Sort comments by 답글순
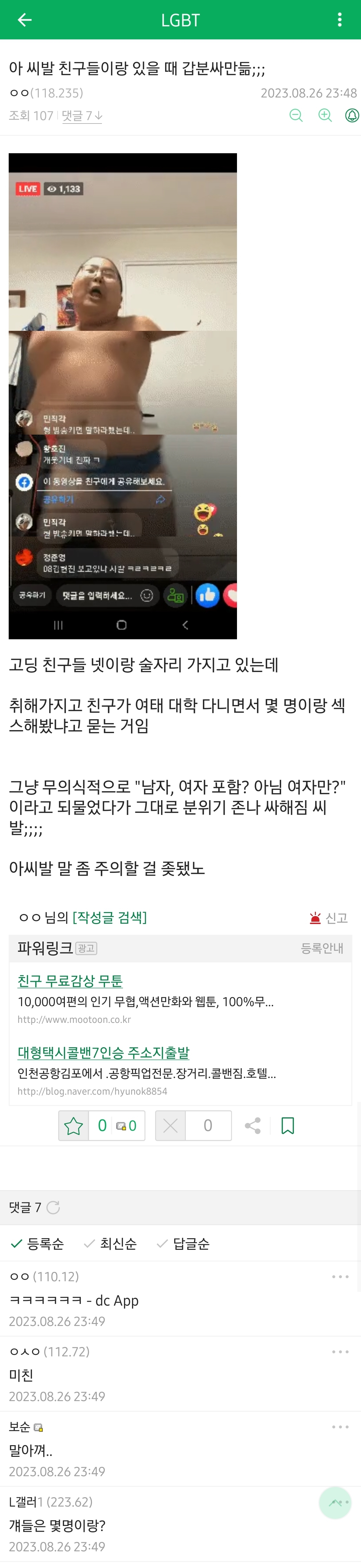 pyautogui.click(x=184, y=1244)
